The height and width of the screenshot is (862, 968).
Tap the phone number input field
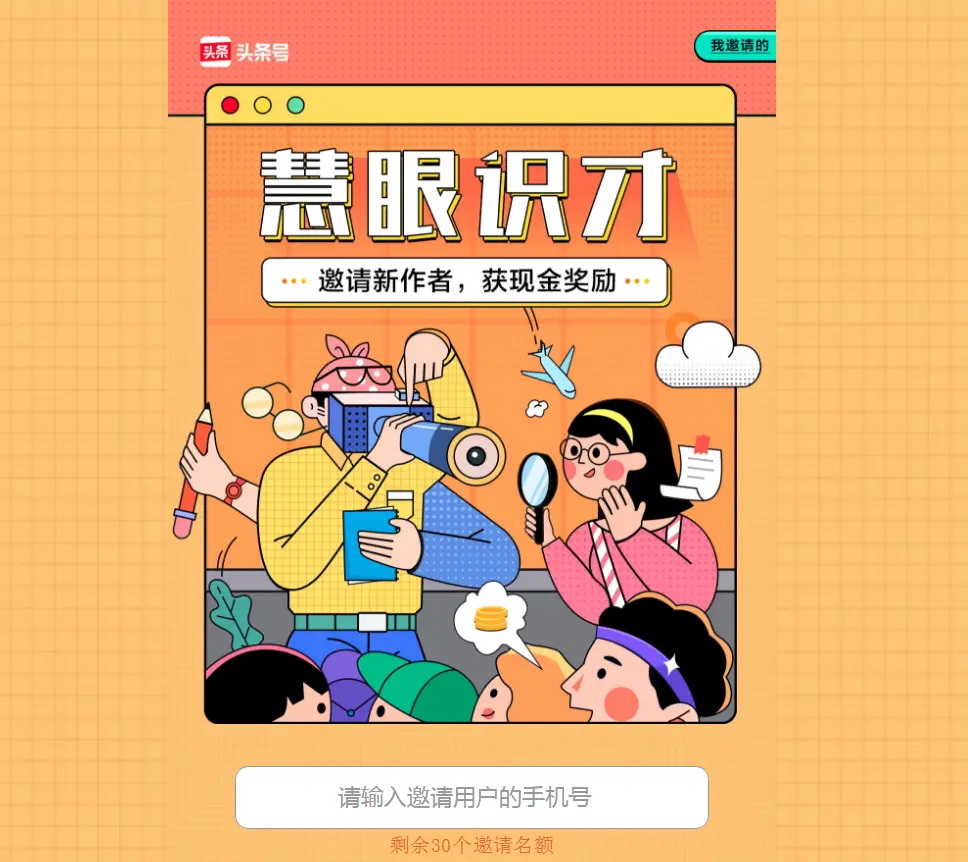pyautogui.click(x=471, y=797)
